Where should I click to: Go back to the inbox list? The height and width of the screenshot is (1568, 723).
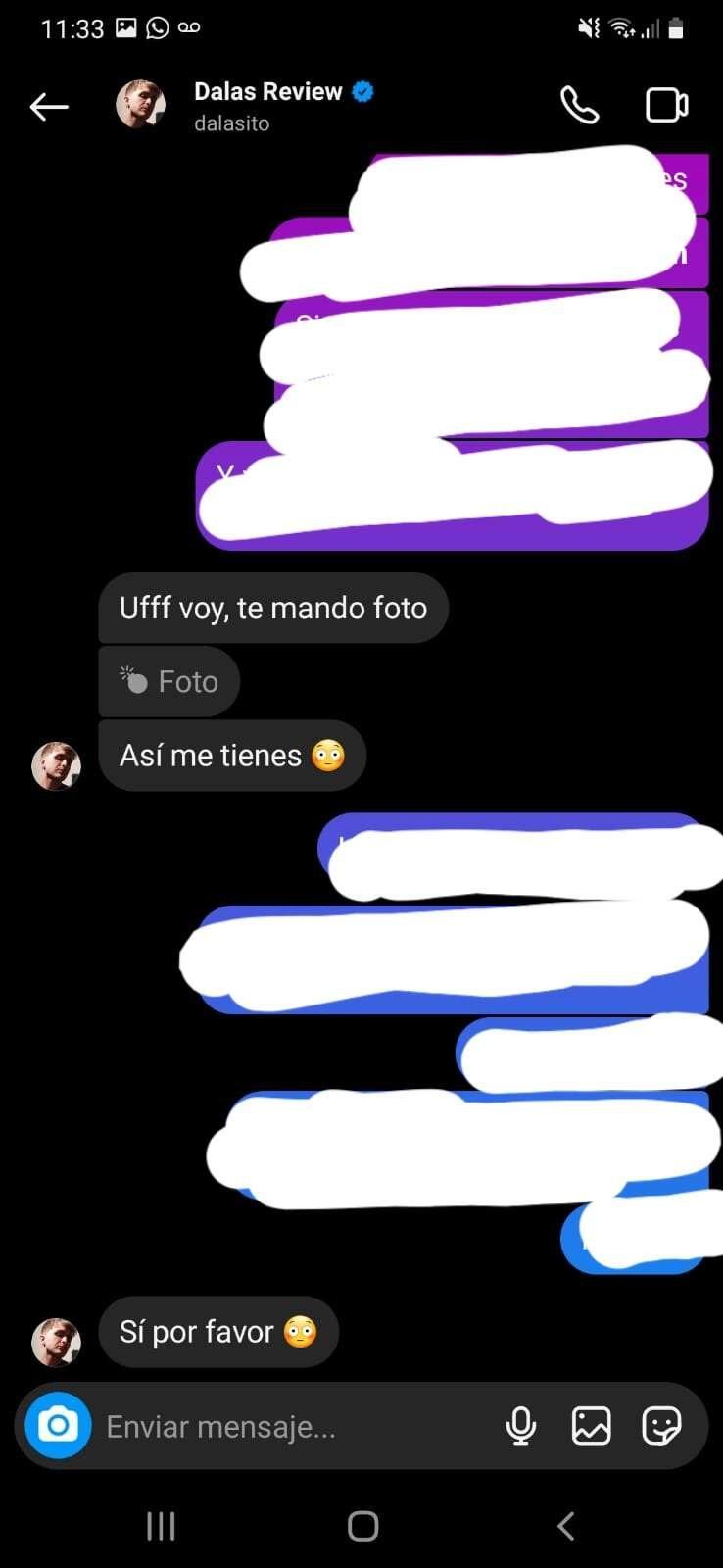click(x=49, y=106)
